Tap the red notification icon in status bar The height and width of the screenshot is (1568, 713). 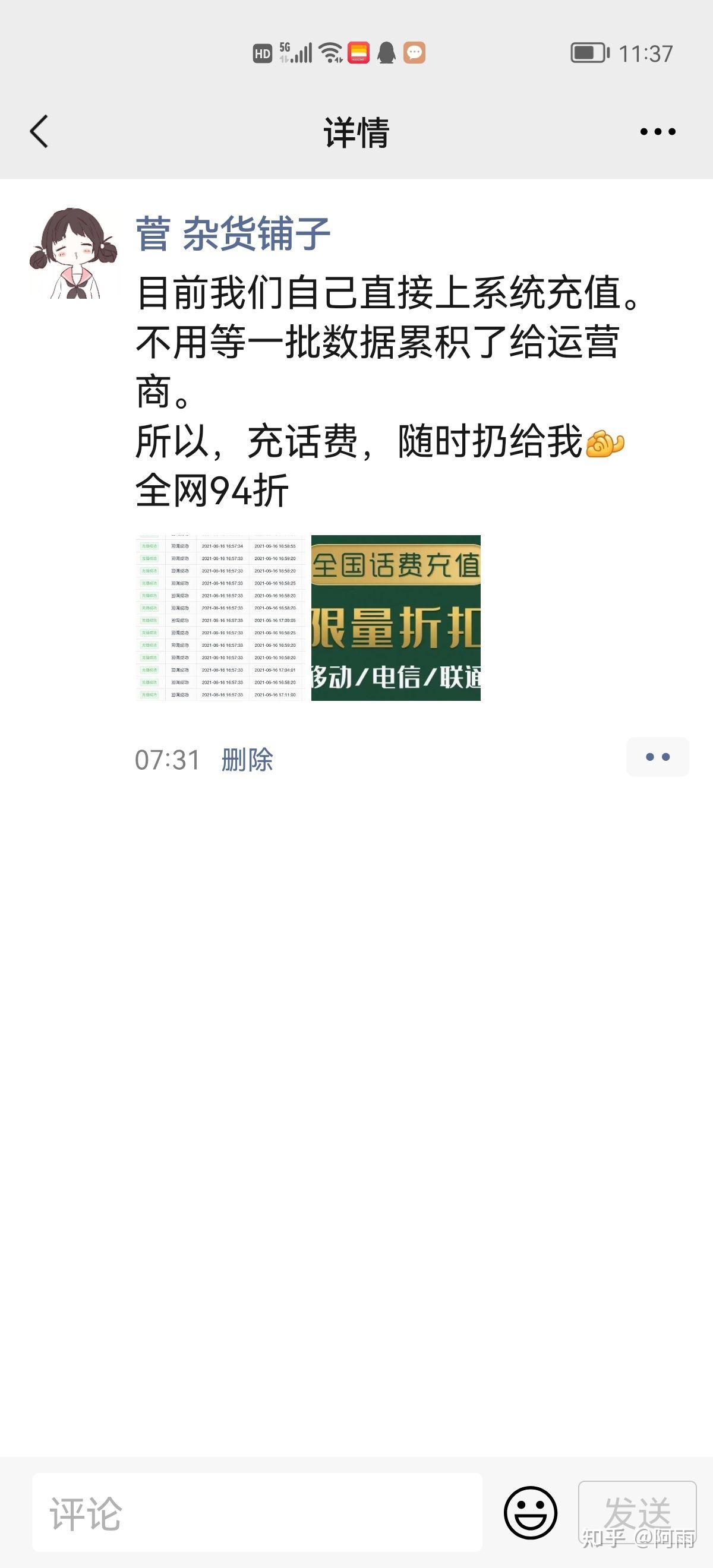(x=358, y=53)
